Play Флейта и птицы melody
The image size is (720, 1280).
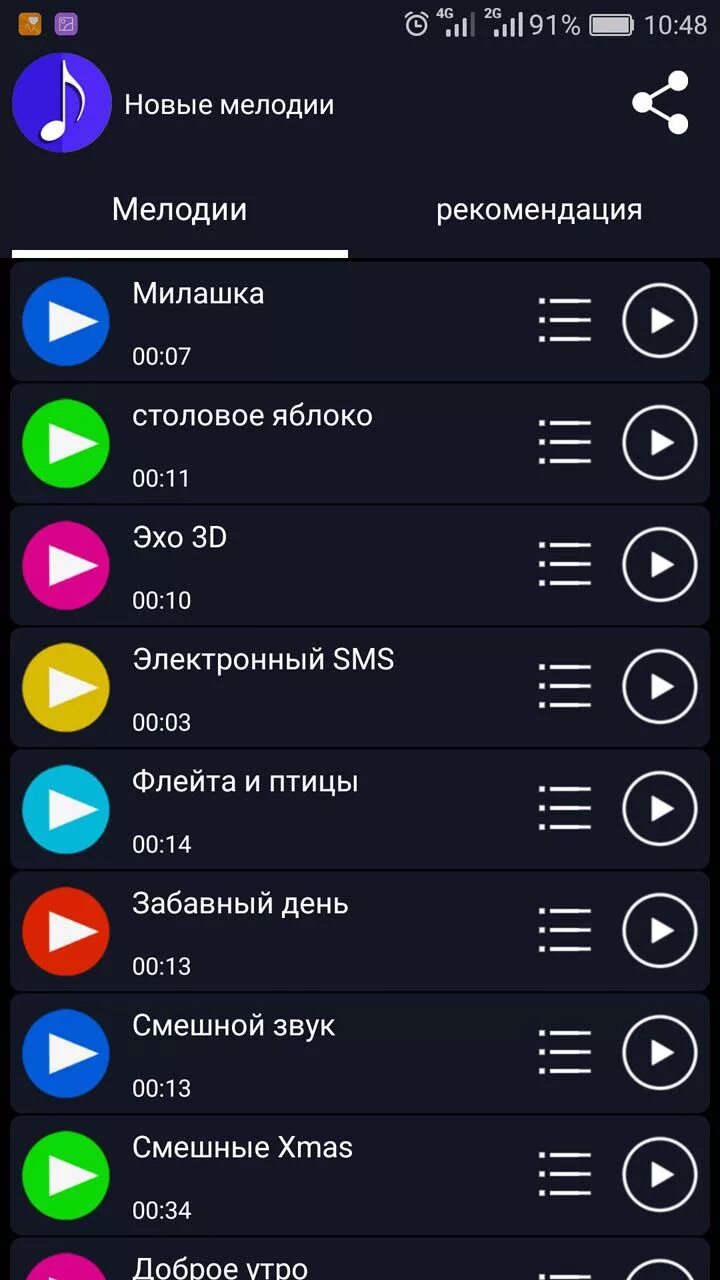(65, 809)
